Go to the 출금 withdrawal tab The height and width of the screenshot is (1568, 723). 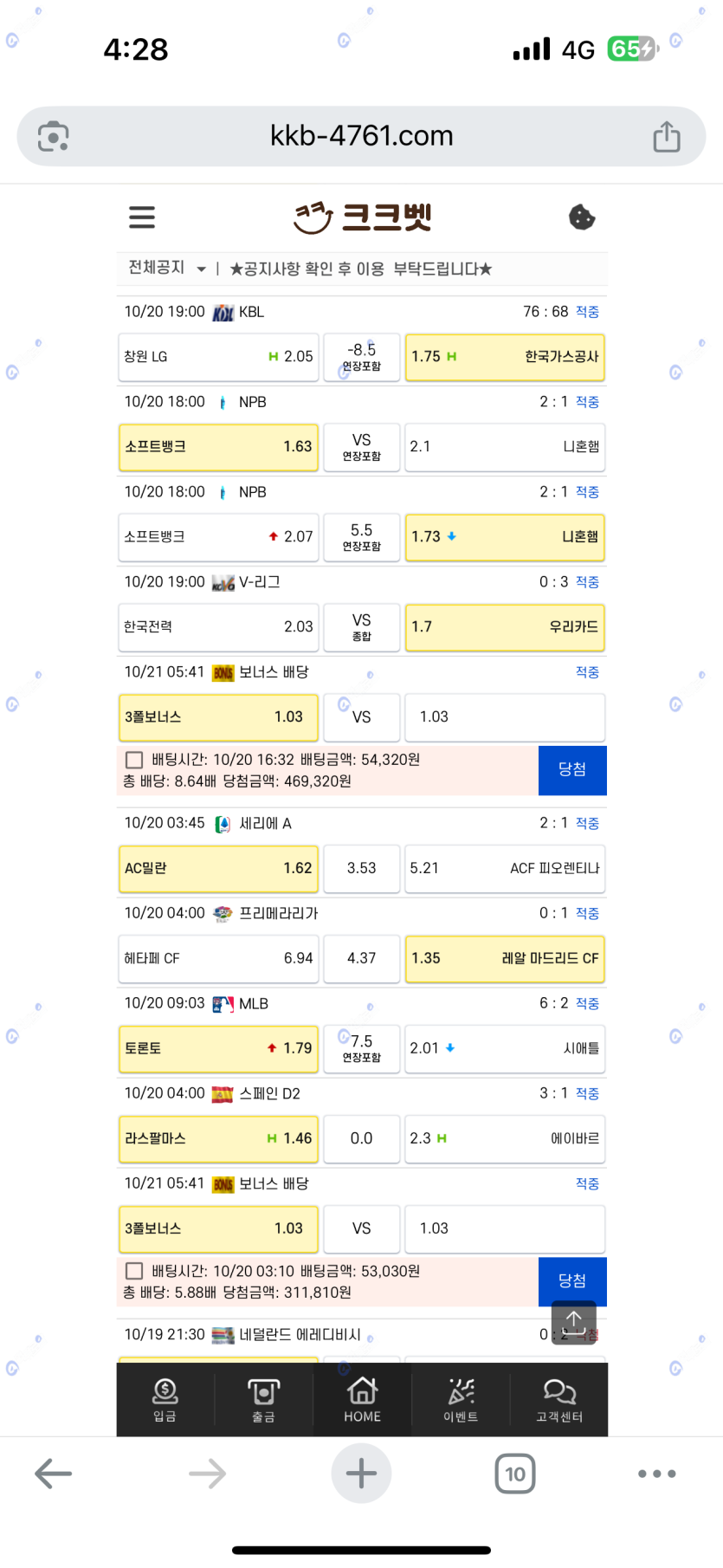click(263, 1400)
